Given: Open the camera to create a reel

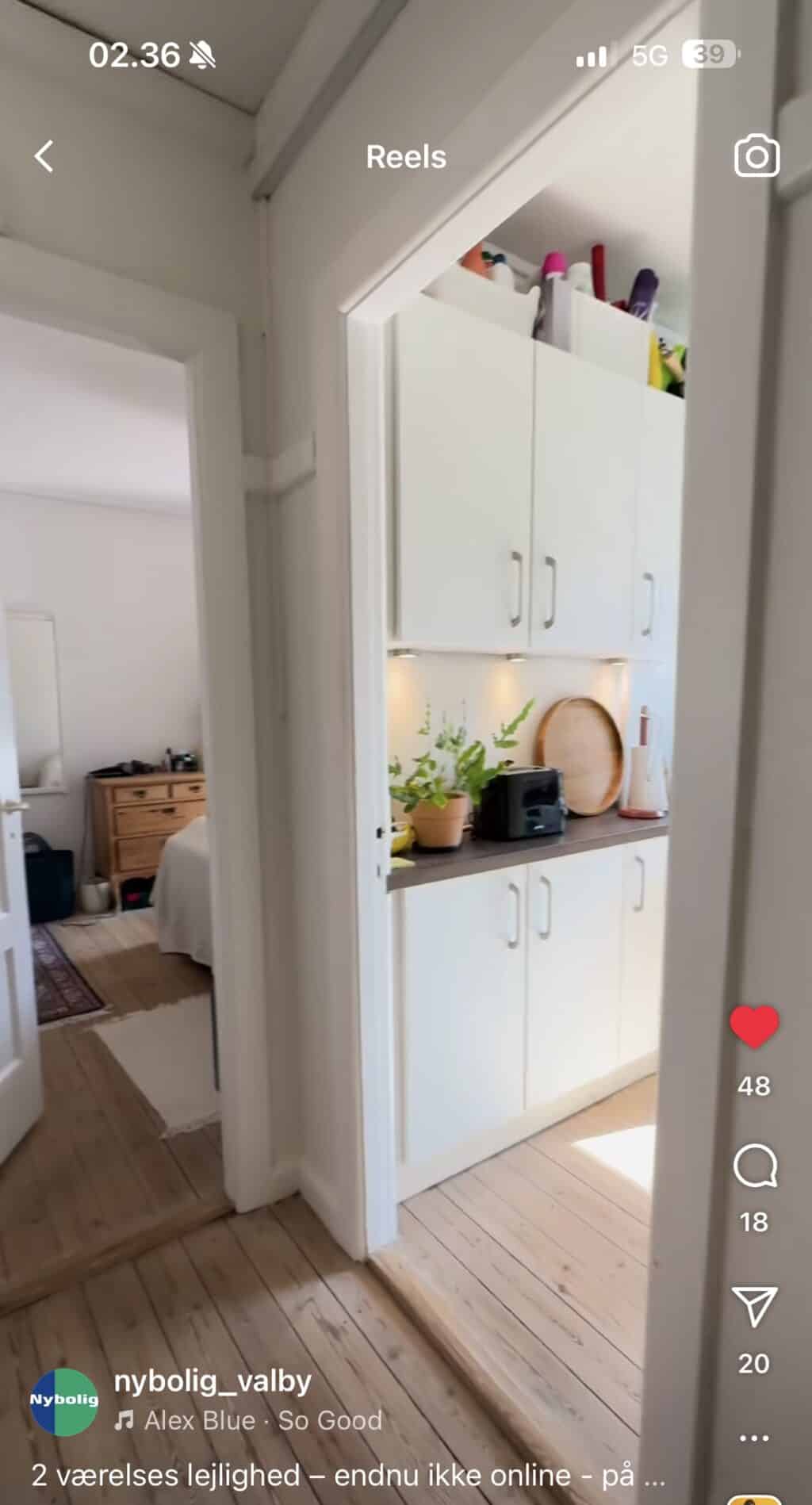Looking at the screenshot, I should coord(756,156).
